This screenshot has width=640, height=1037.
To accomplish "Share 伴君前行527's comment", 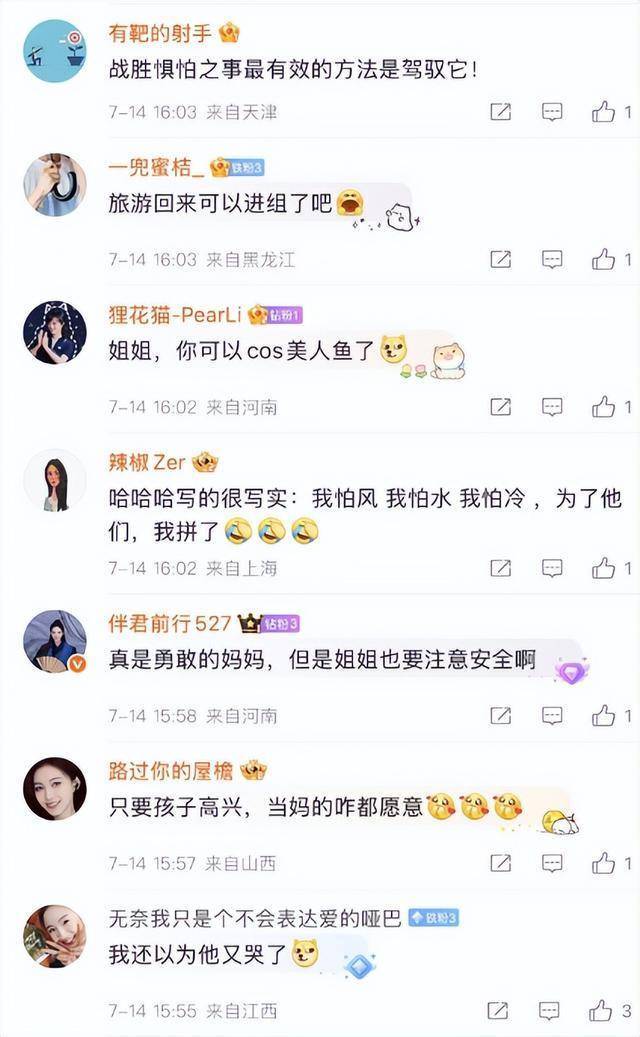I will 501,716.
